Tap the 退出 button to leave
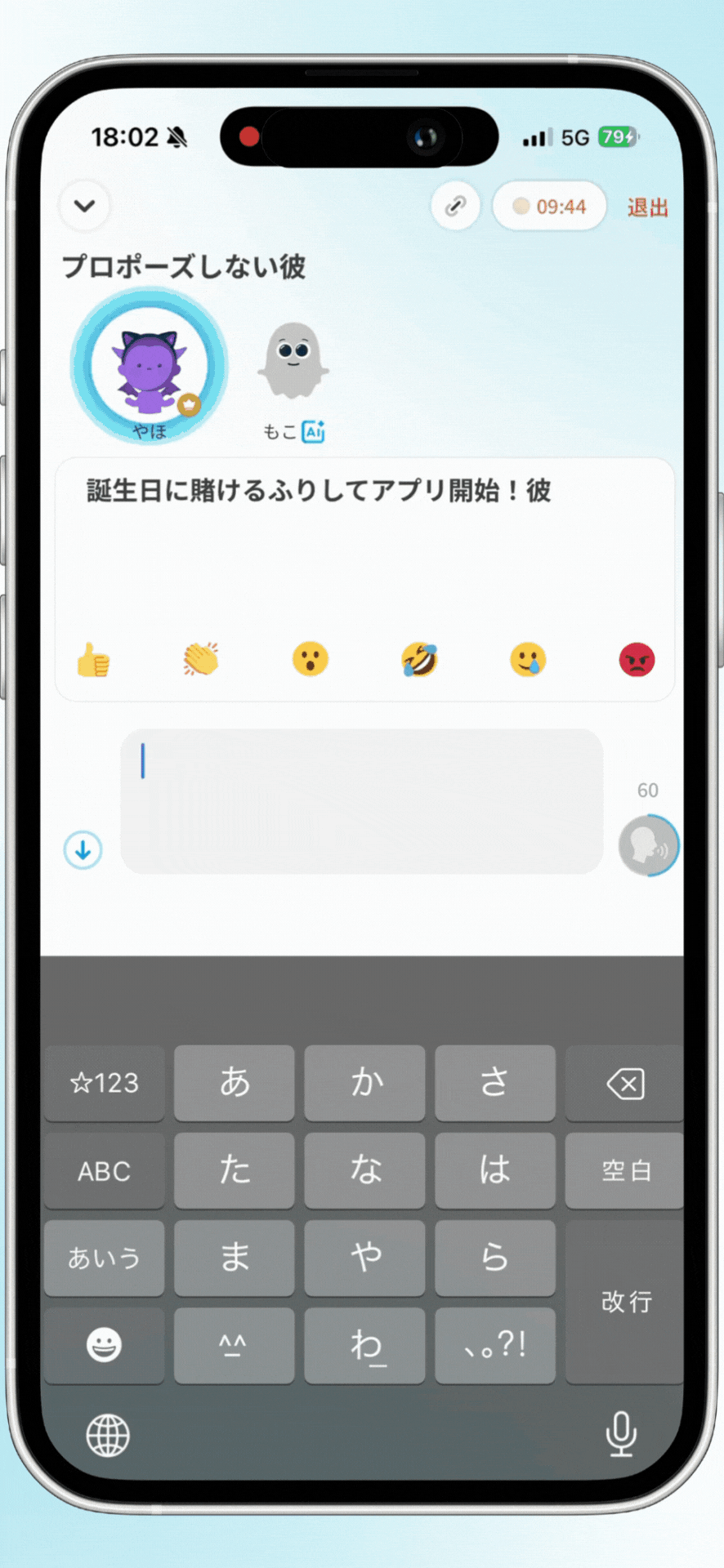 click(647, 207)
